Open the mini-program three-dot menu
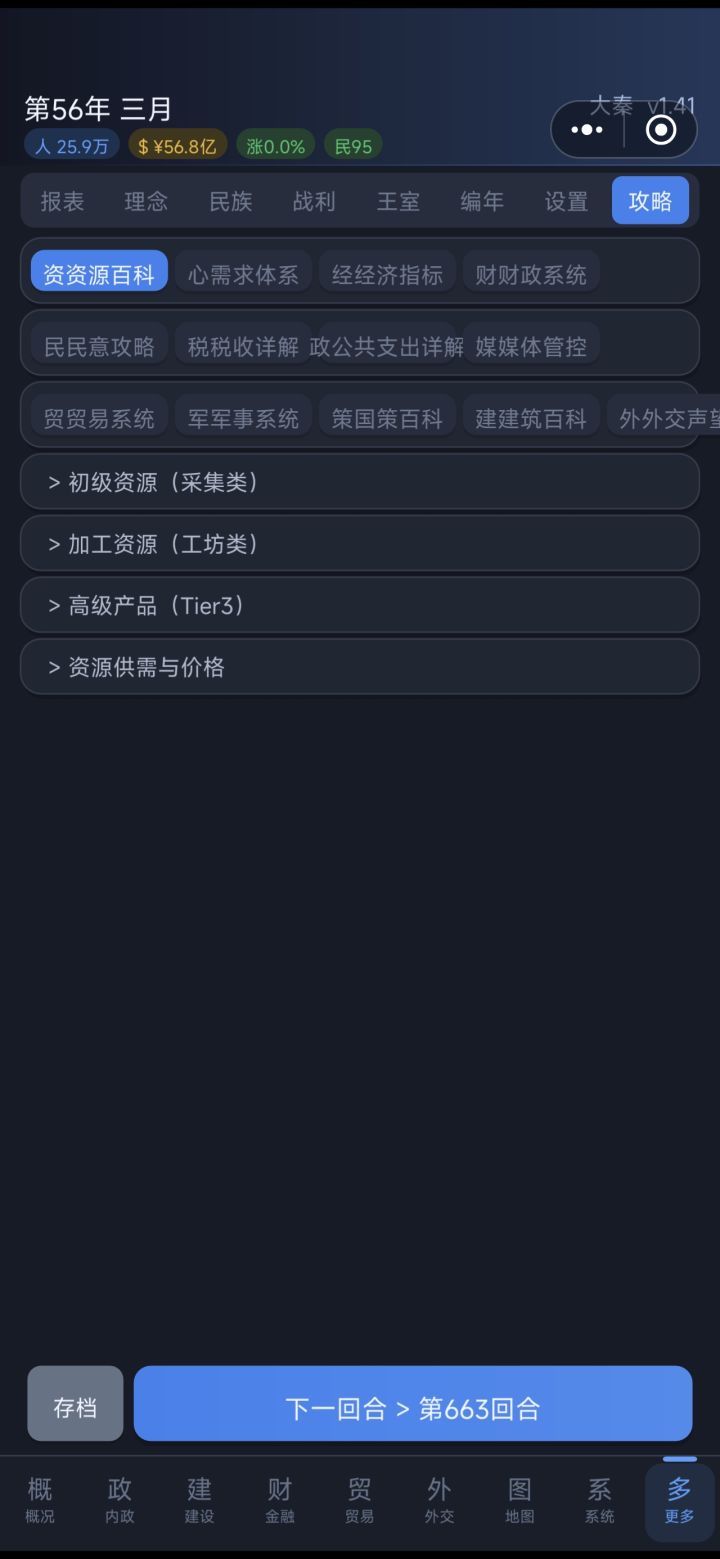The height and width of the screenshot is (1559, 720). click(x=589, y=129)
